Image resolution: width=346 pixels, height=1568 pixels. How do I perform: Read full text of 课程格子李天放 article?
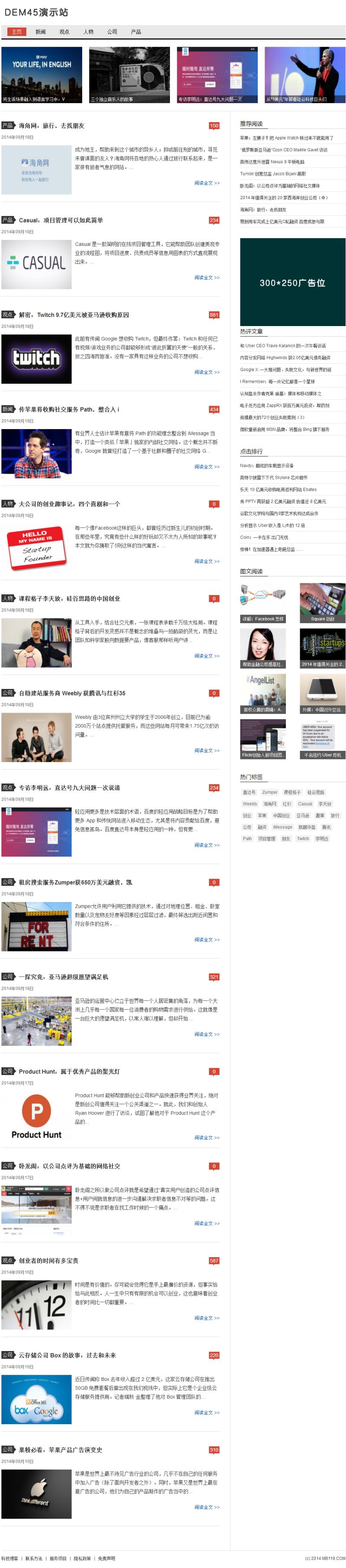point(207,656)
